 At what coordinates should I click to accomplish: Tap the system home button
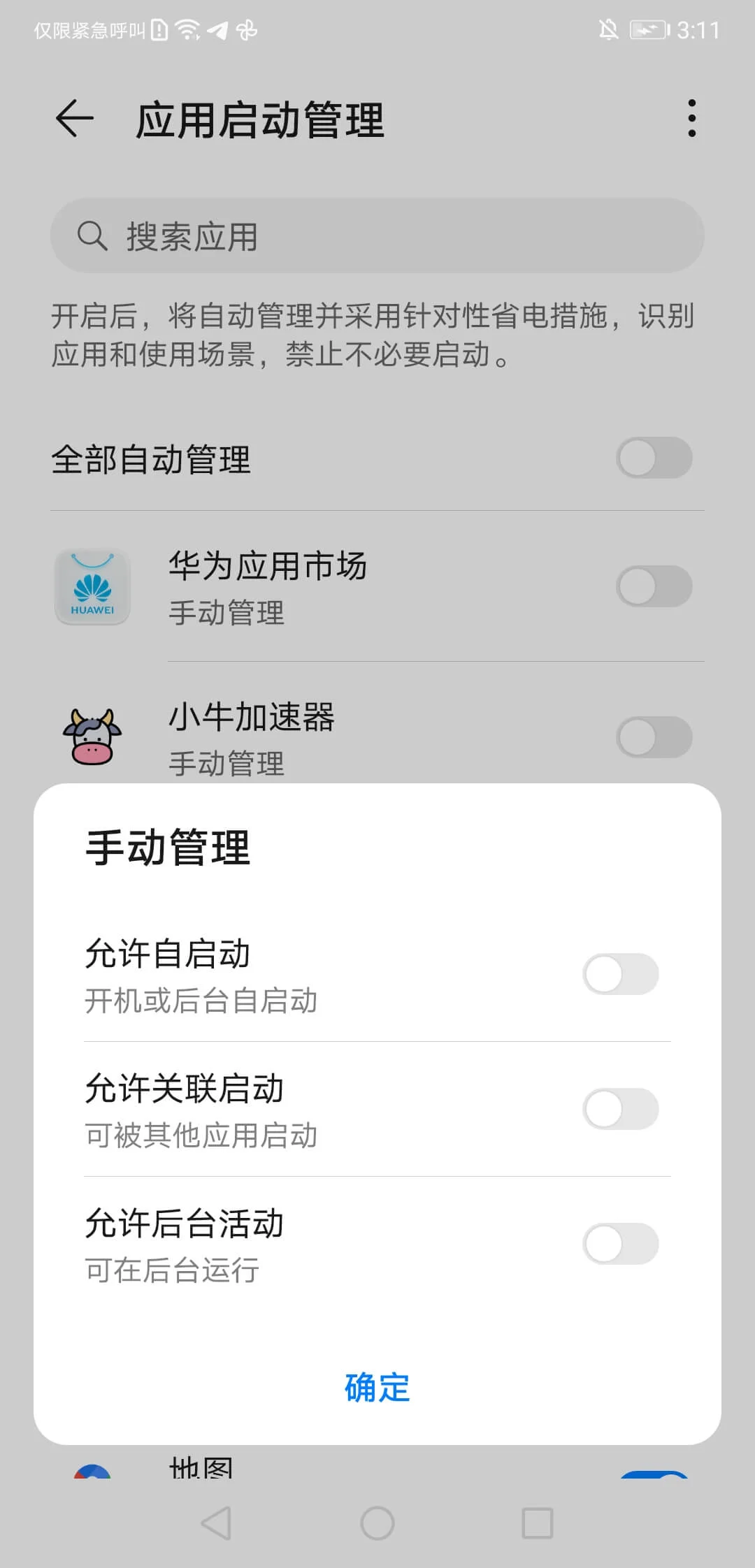click(377, 1523)
